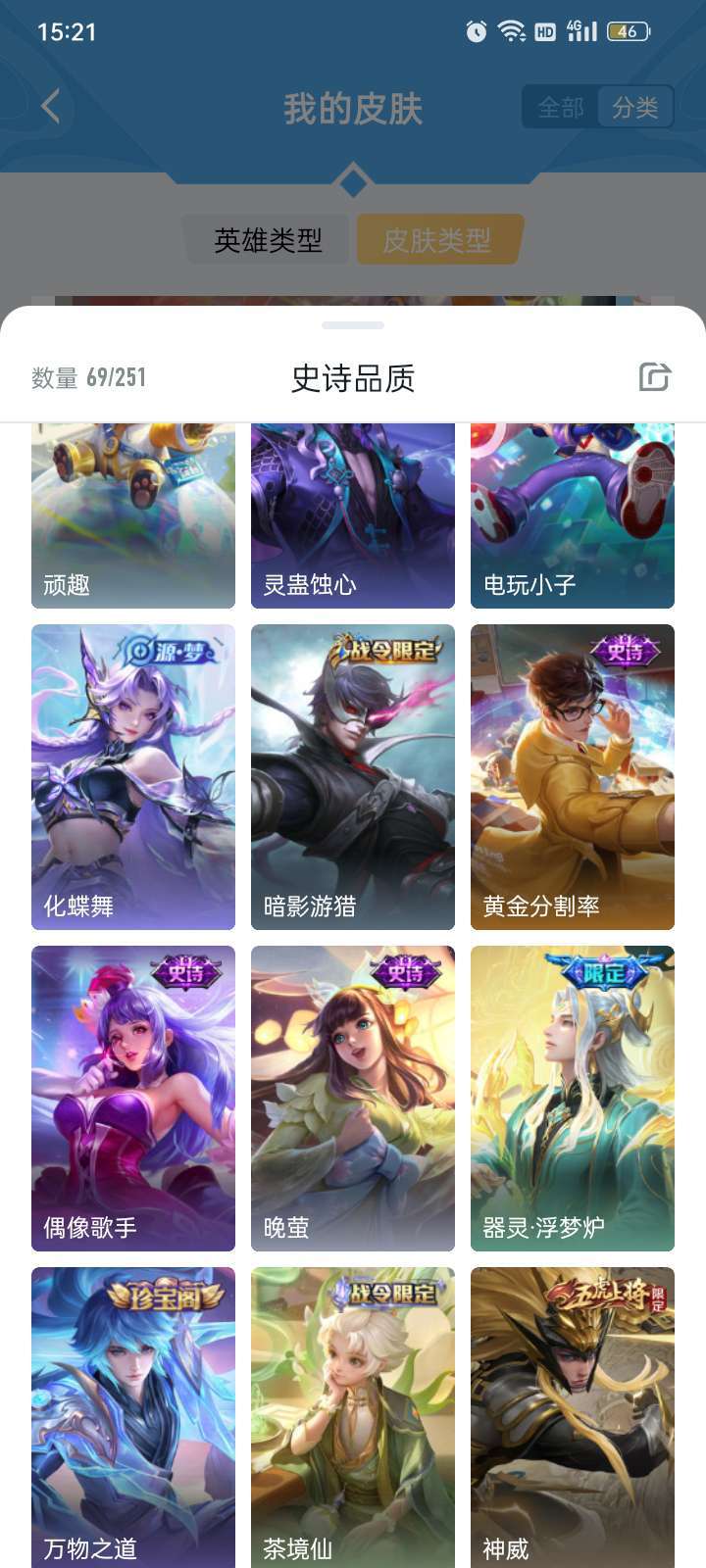The height and width of the screenshot is (1568, 706).
Task: Open the 万物之道 skin card
Action: tap(133, 1417)
